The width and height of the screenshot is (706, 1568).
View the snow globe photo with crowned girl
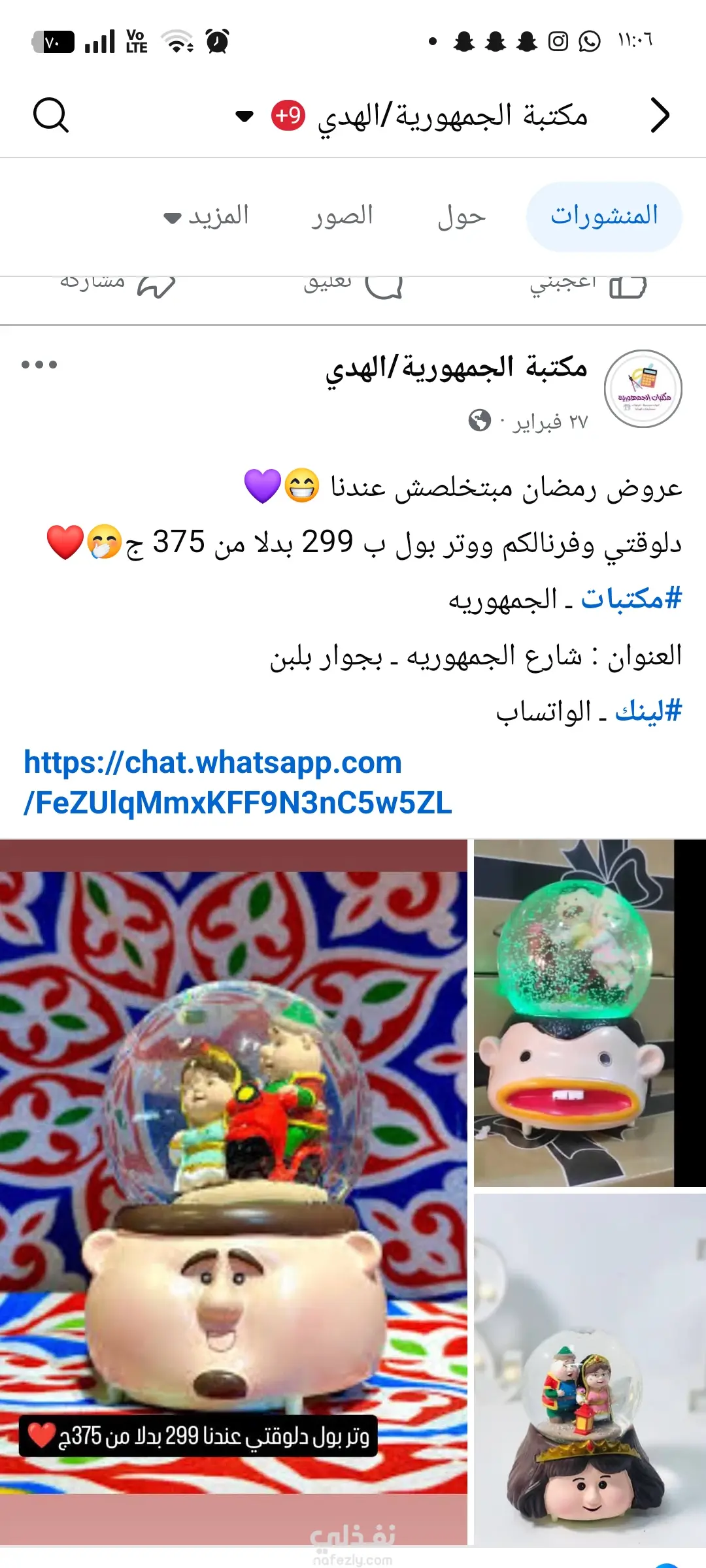(x=588, y=1369)
